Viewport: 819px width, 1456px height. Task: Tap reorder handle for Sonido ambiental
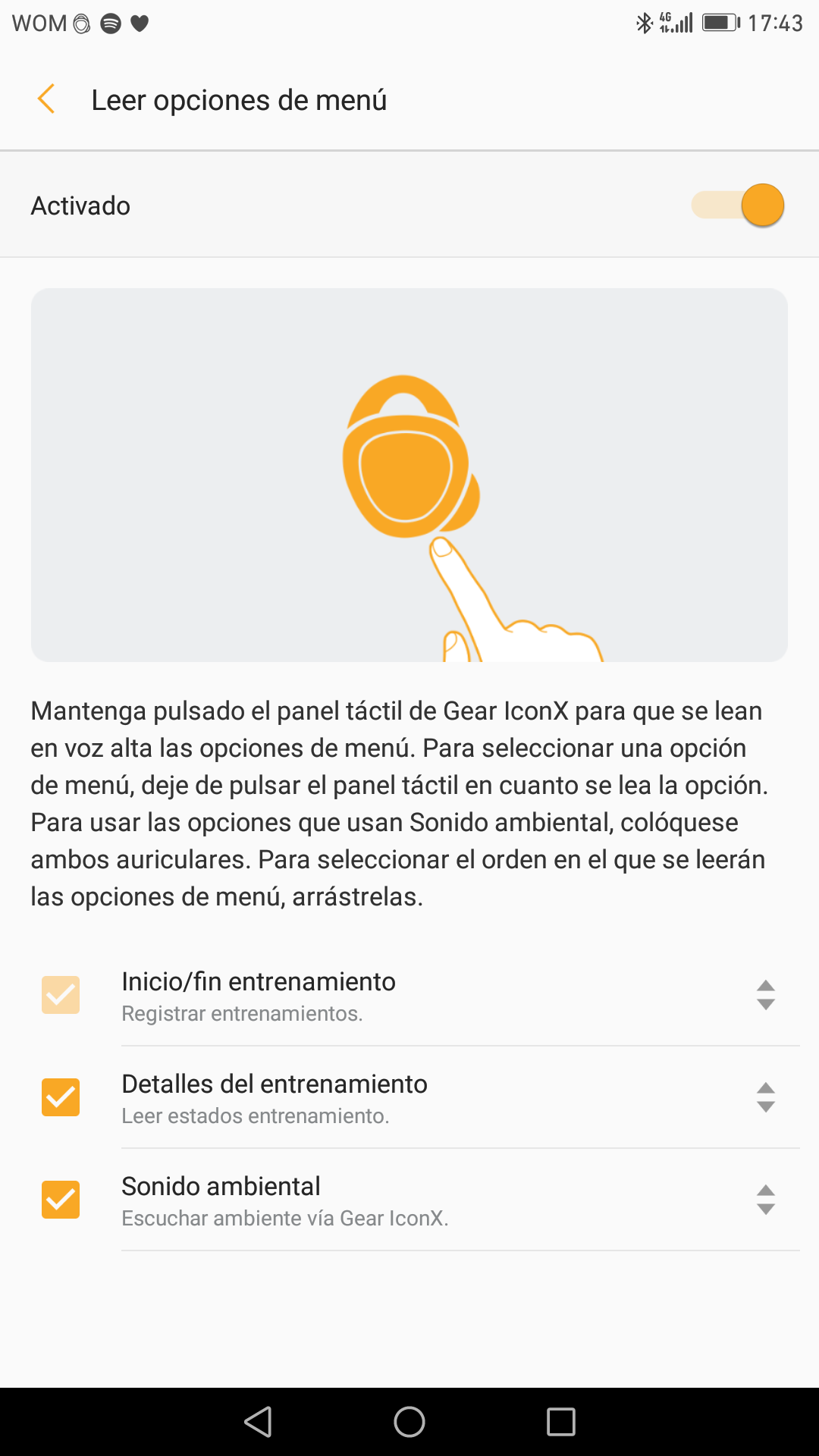click(766, 1200)
